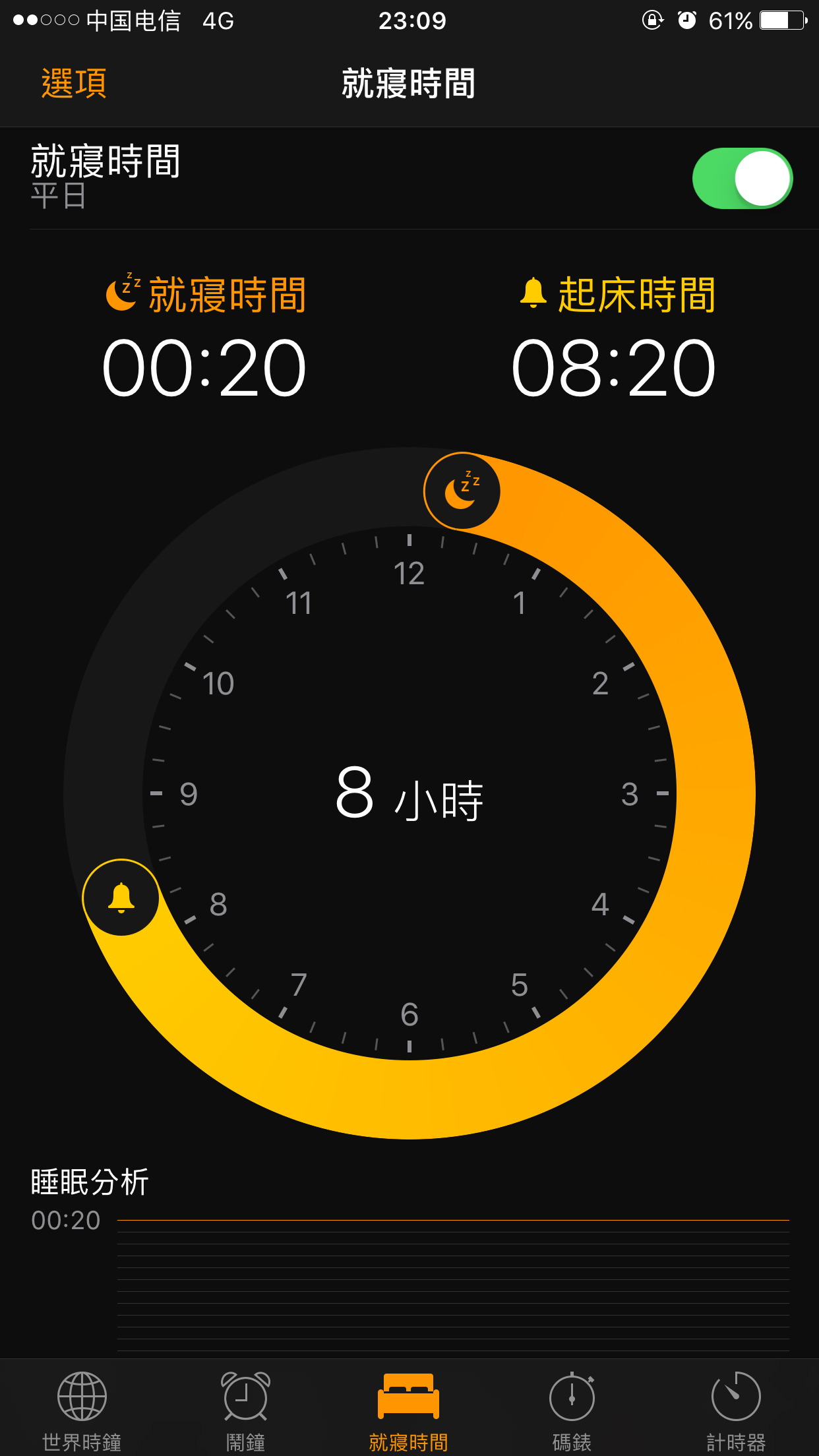Tap the wake bell handle on the dial
819x1456 pixels.
[x=121, y=897]
